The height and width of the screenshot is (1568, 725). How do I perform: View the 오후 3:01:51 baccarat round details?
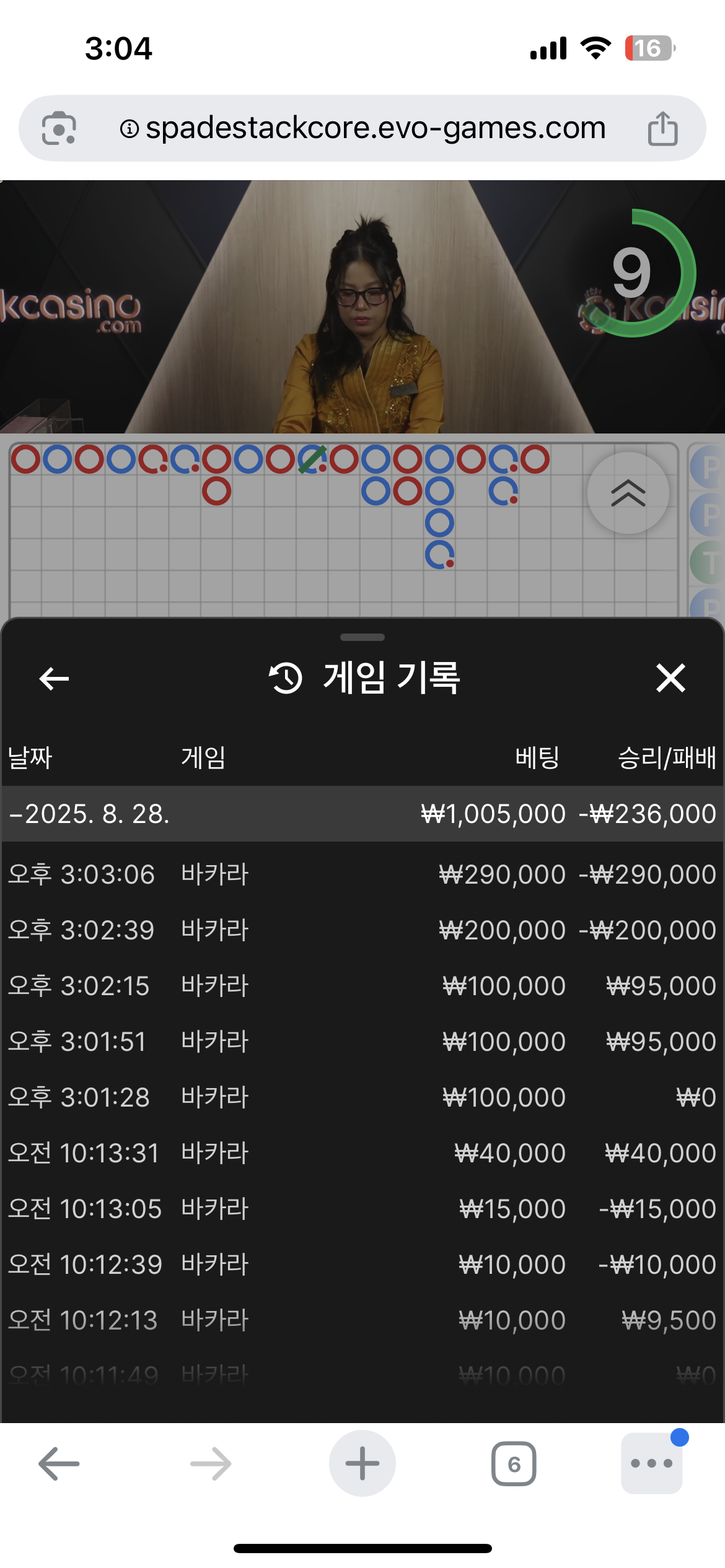pos(362,1041)
